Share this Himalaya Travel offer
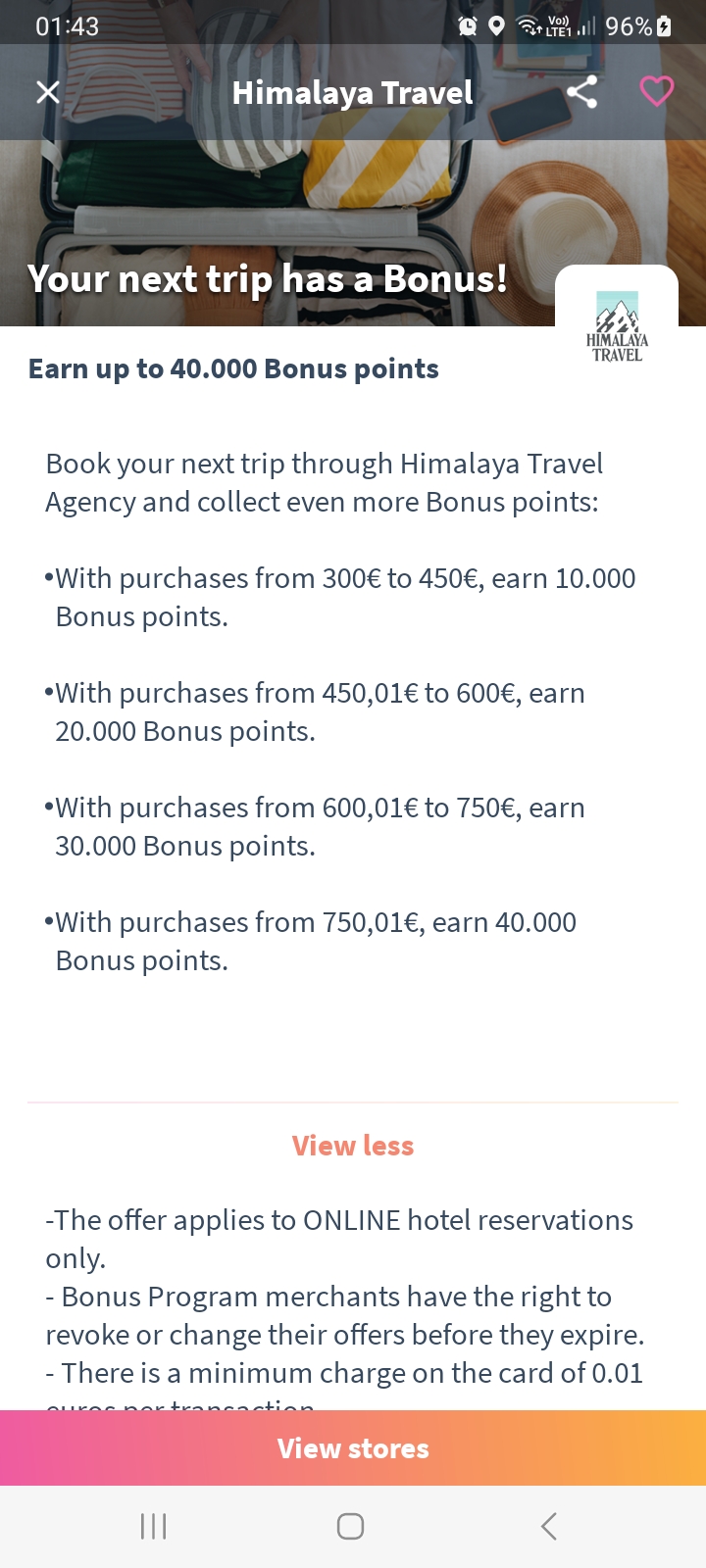The height and width of the screenshot is (1568, 706). (x=582, y=92)
